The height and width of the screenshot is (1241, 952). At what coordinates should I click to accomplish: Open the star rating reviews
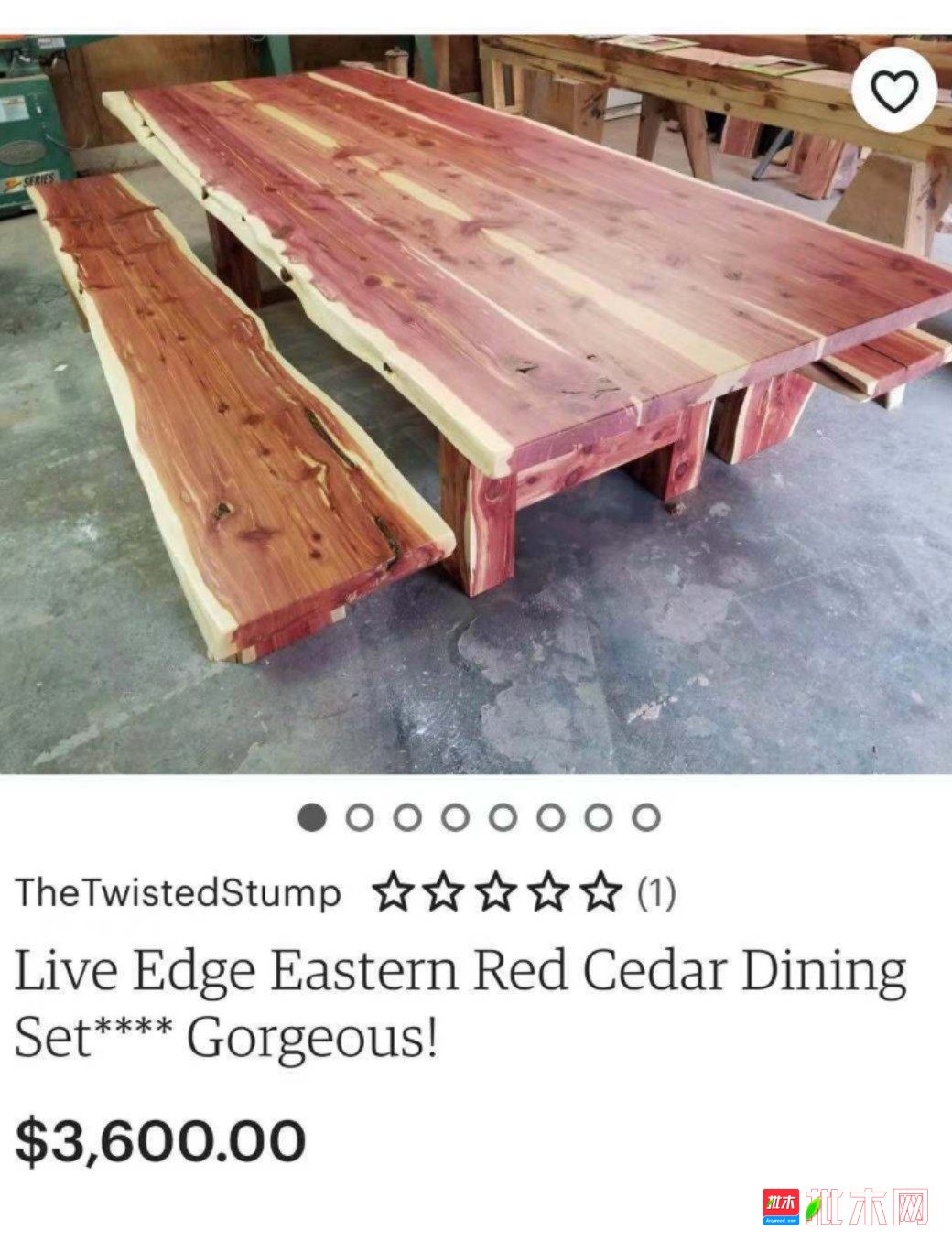[524, 891]
